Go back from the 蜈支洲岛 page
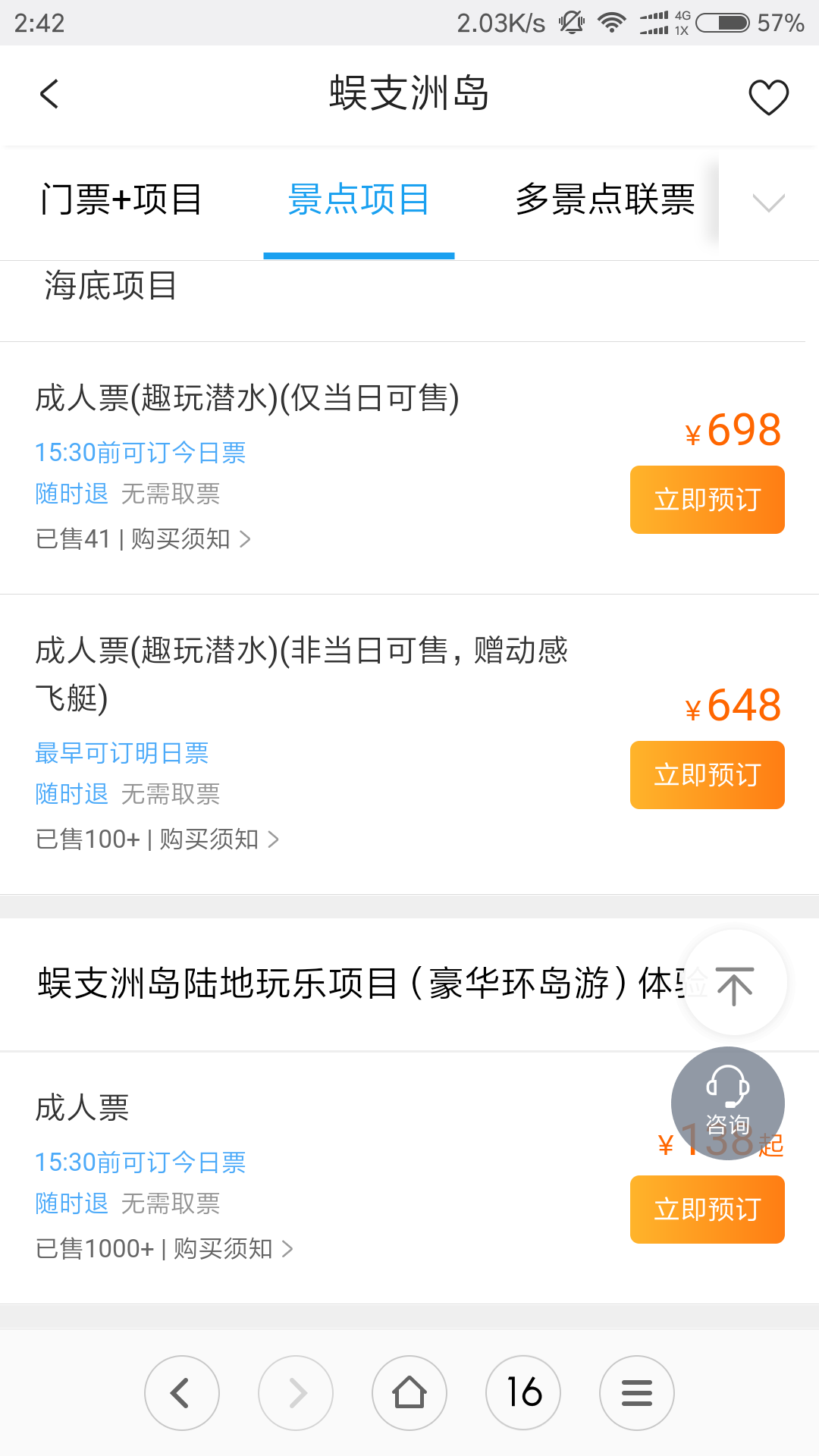This screenshot has height=1456, width=819. pos(49,95)
